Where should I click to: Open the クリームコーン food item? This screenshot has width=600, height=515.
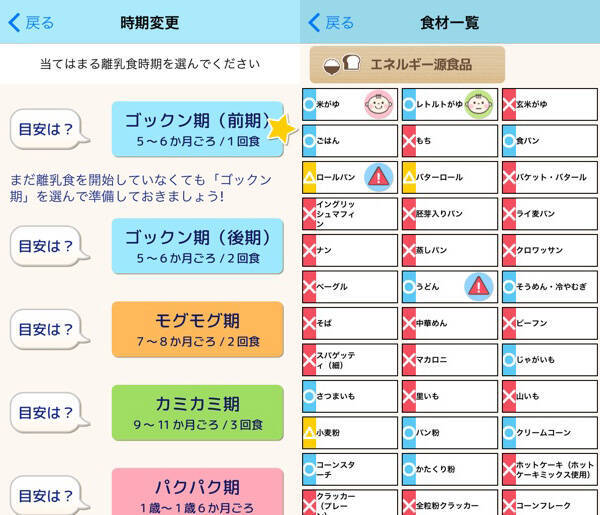550,433
